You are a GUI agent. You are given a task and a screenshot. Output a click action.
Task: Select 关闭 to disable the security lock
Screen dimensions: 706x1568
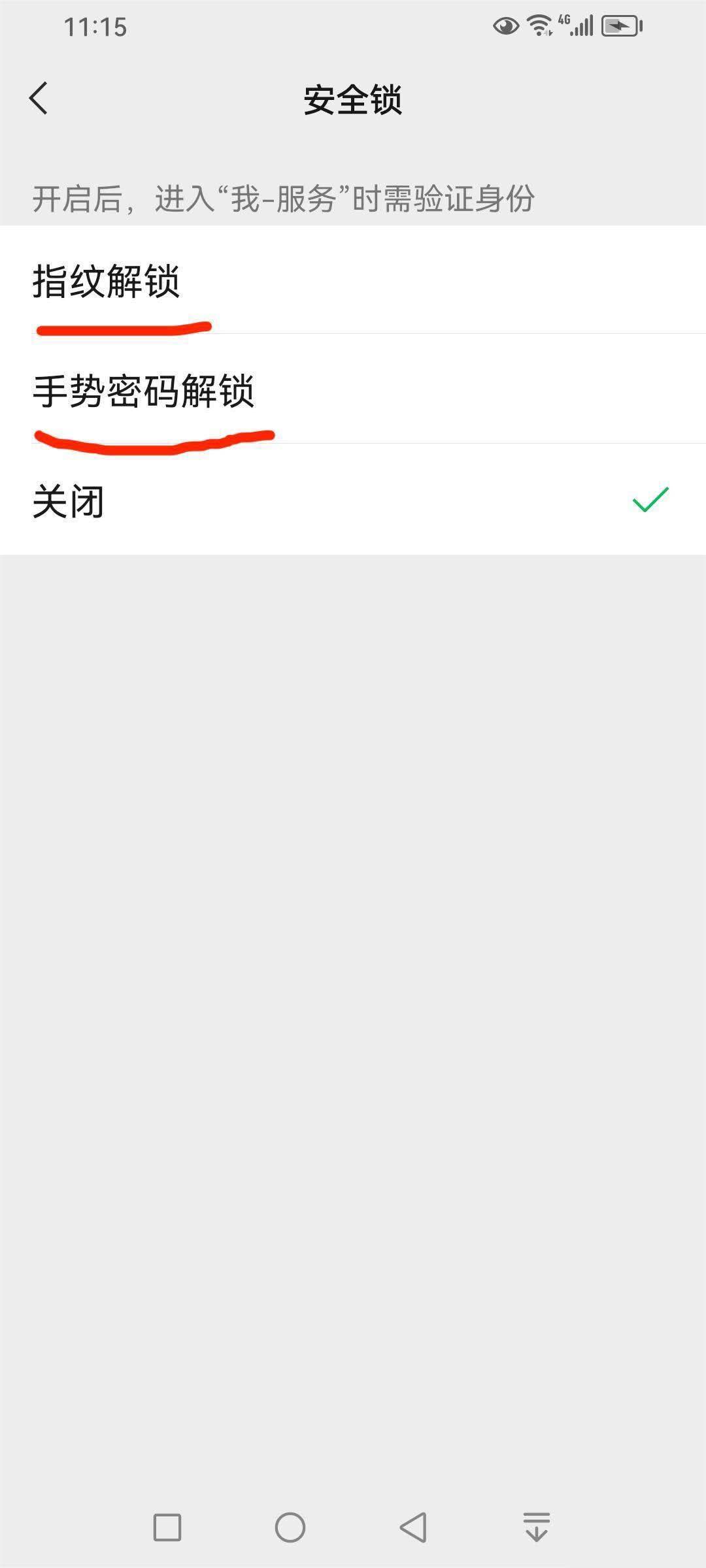[69, 501]
